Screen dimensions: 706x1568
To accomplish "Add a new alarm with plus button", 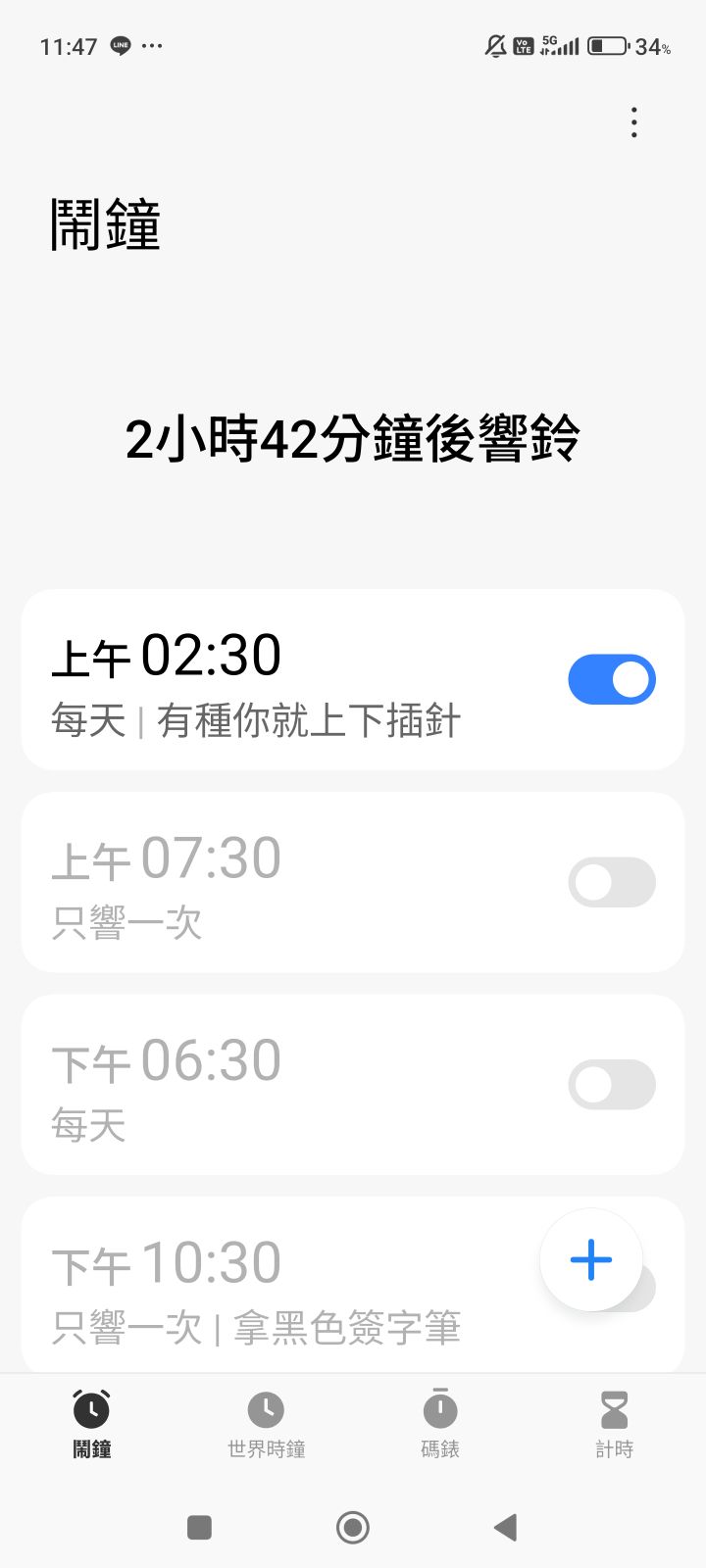I will pos(591,1260).
